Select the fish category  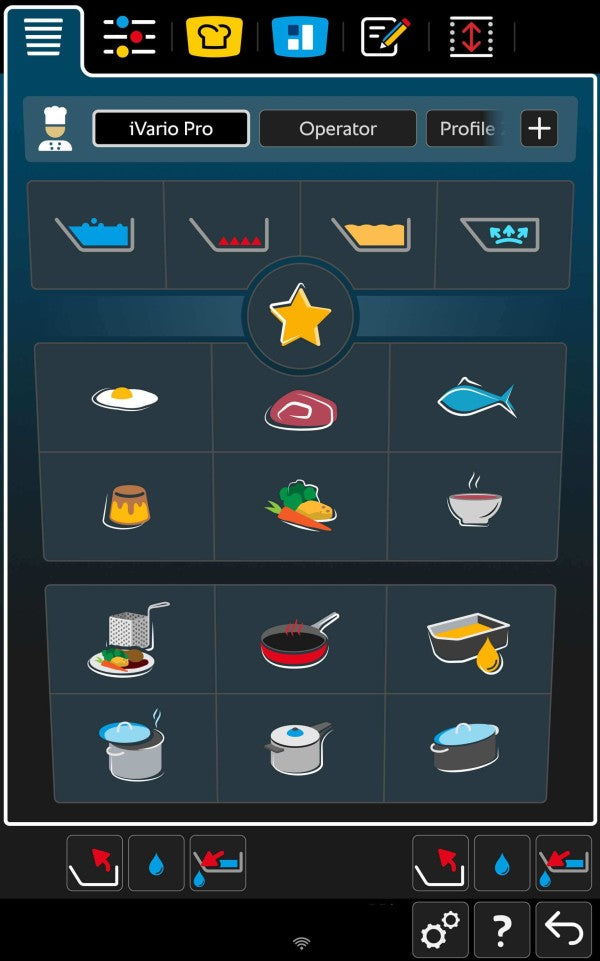pyautogui.click(x=476, y=398)
